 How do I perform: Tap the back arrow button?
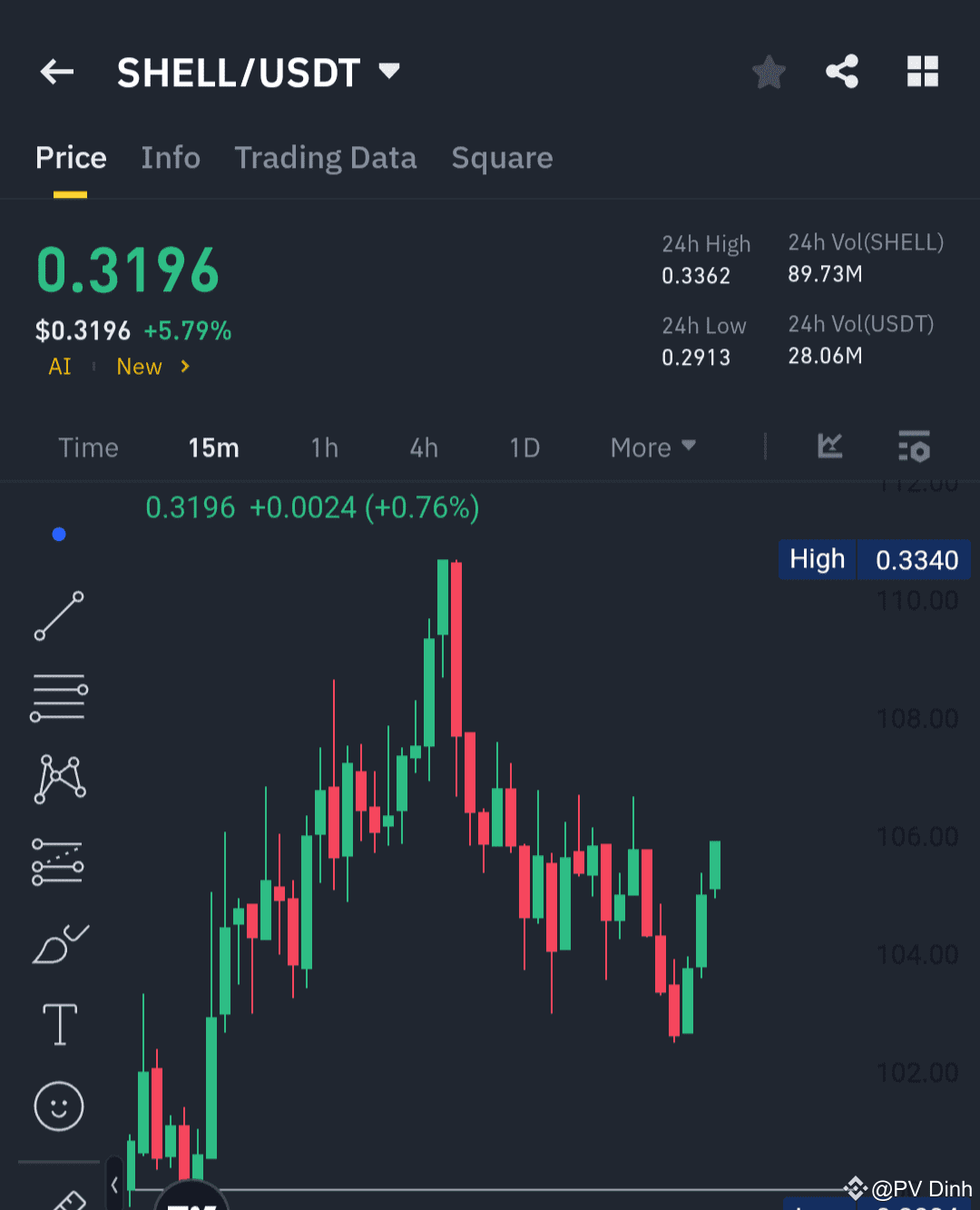[56, 72]
